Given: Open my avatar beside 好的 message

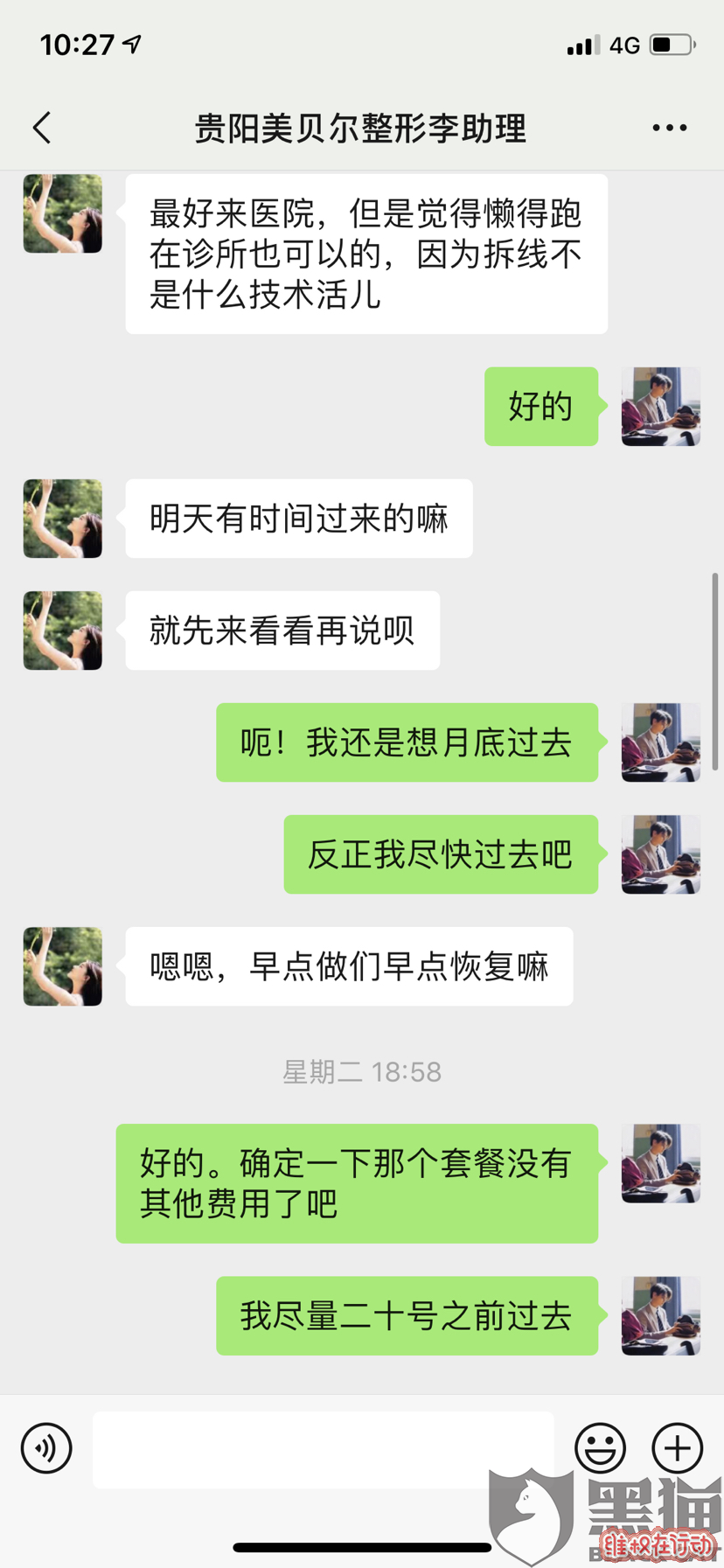Looking at the screenshot, I should tap(660, 407).
